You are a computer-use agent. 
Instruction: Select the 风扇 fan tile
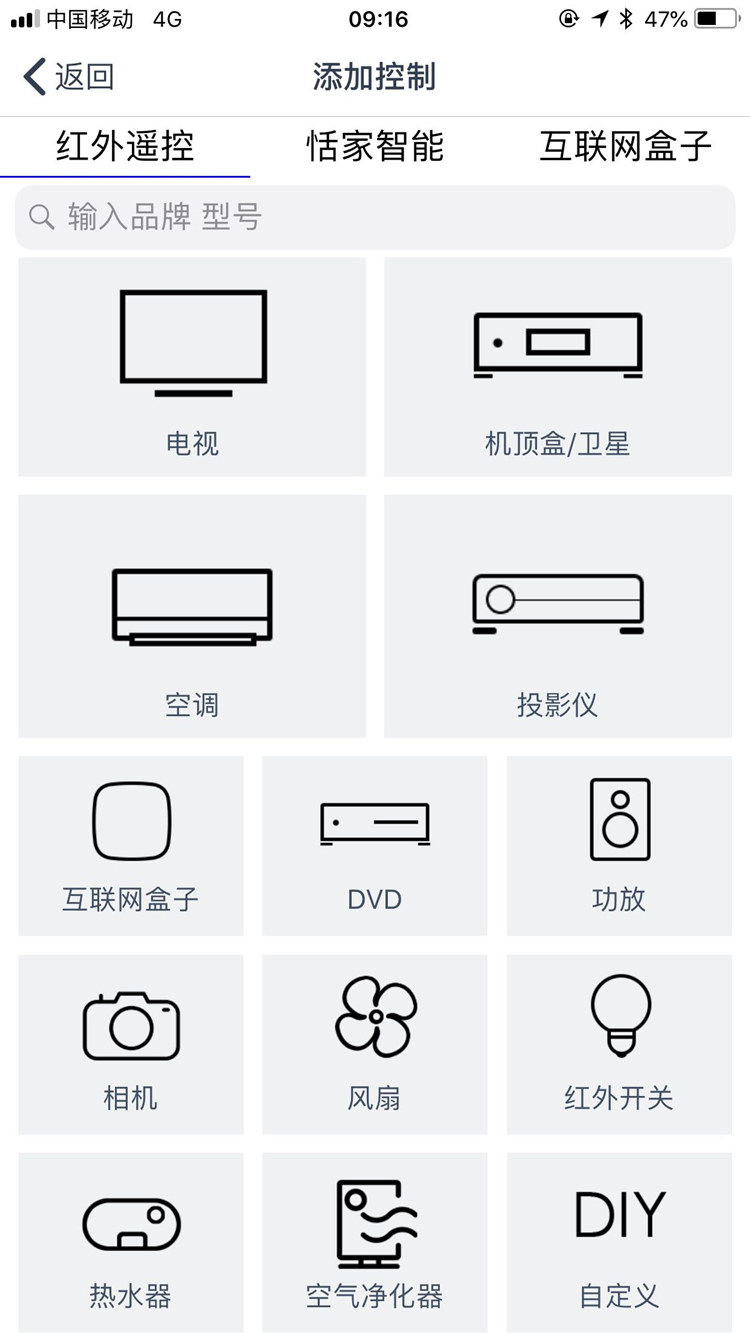[375, 1044]
